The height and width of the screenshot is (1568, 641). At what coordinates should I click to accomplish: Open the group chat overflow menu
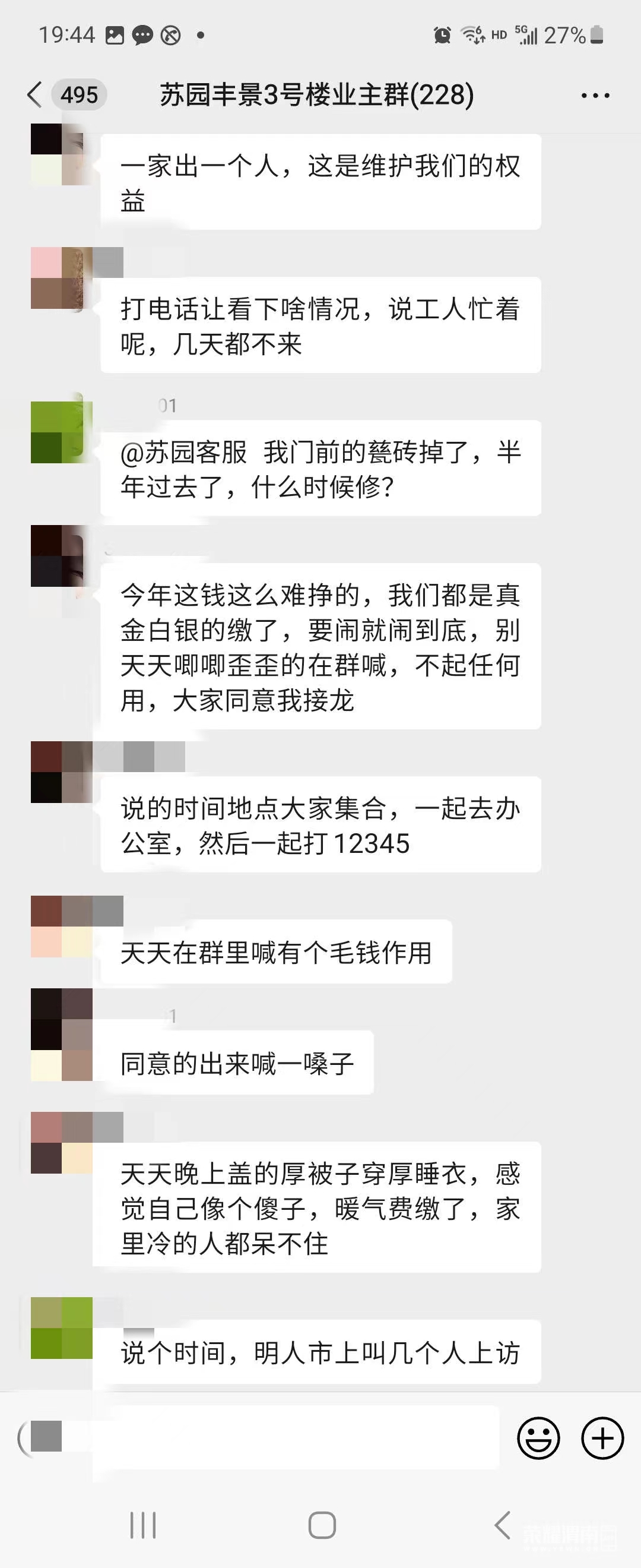(595, 96)
